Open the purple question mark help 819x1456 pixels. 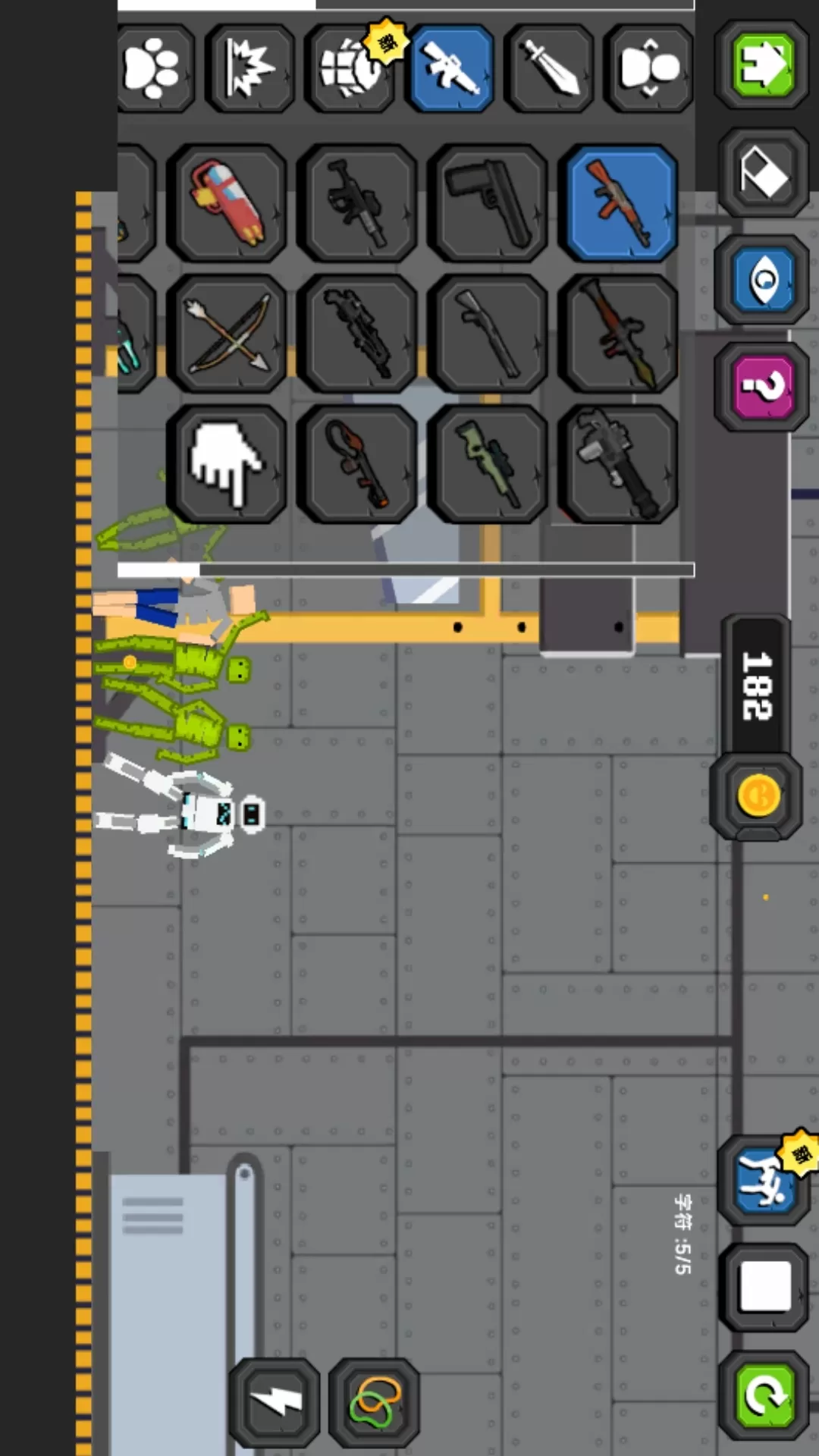tap(763, 387)
